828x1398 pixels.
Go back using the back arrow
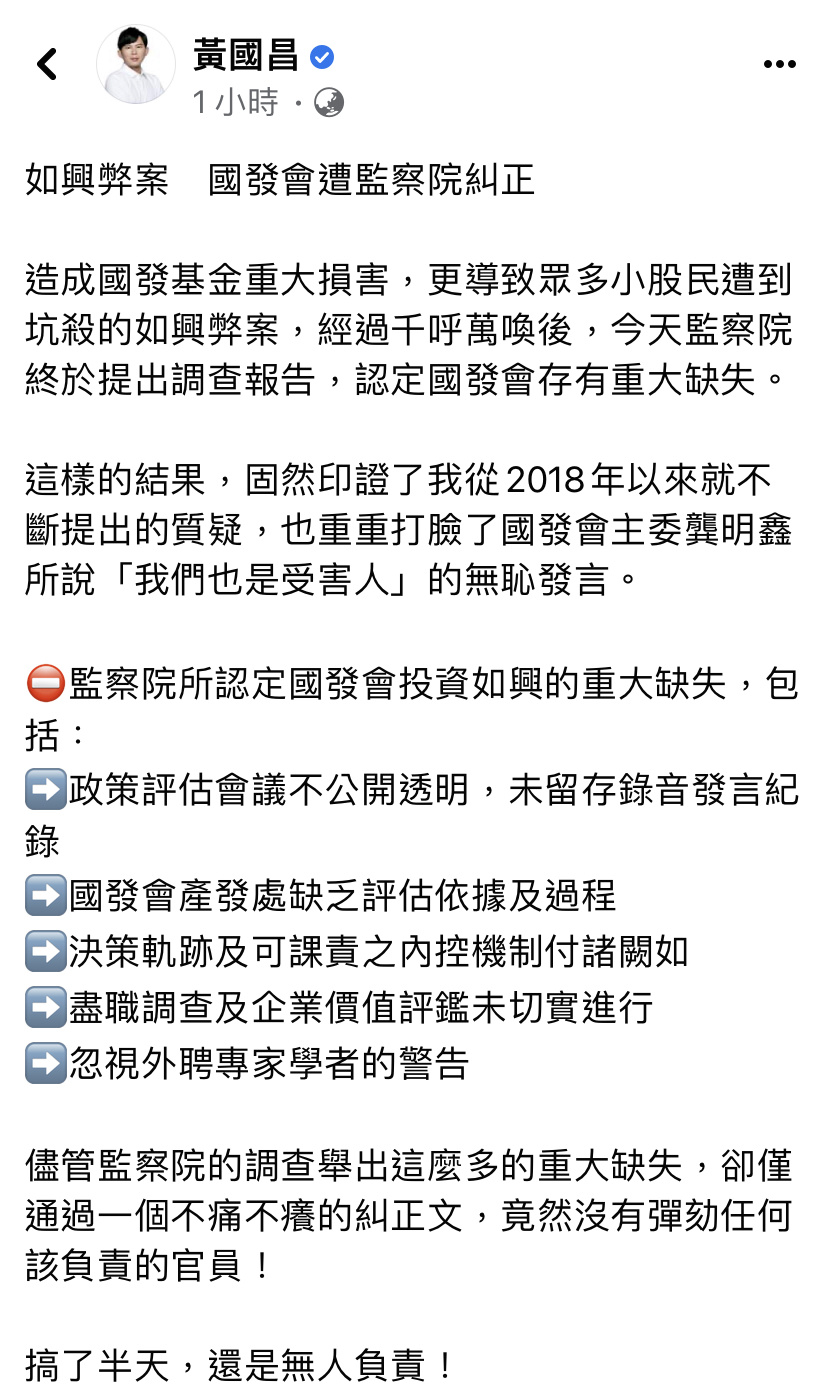[x=46, y=64]
